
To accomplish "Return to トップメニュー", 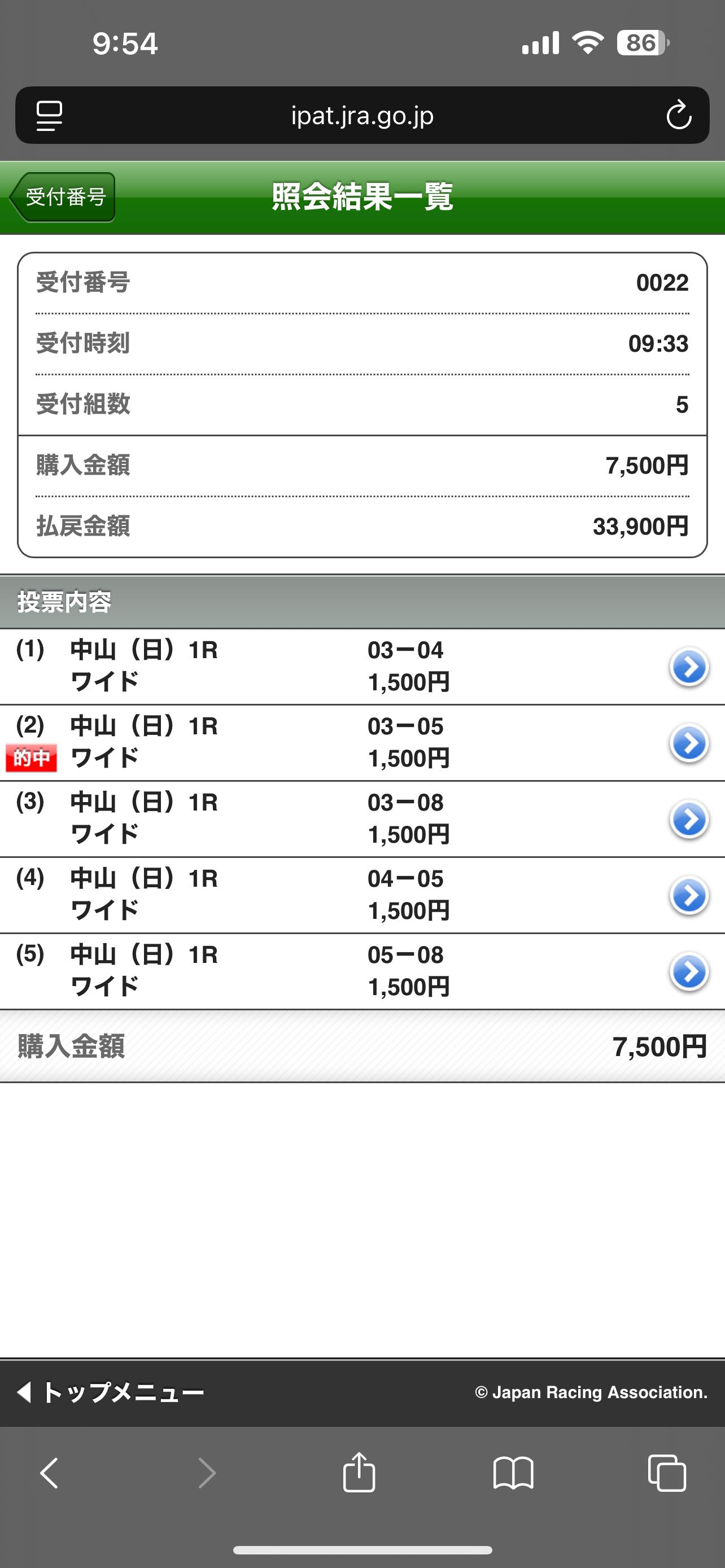I will (111, 1392).
